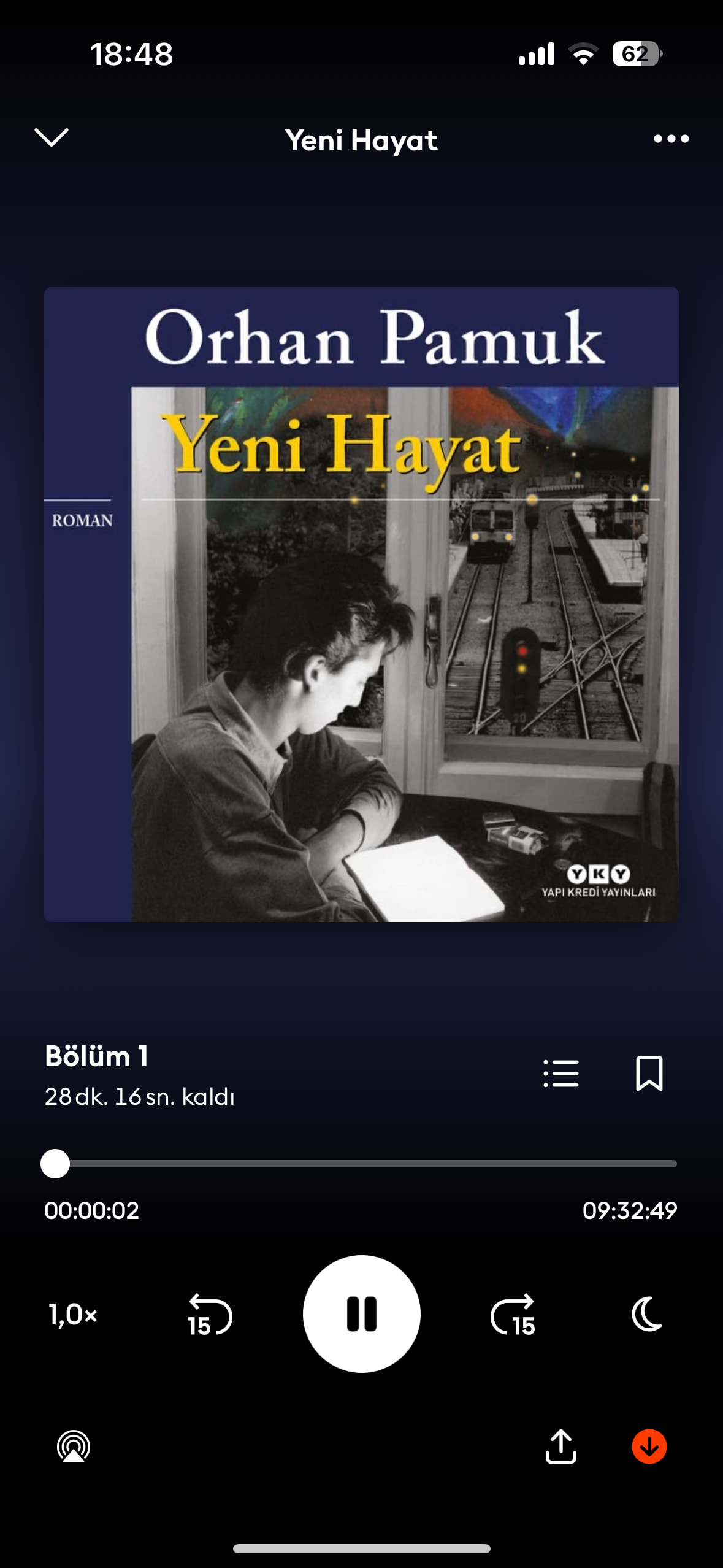Add a bookmark at this position
The width and height of the screenshot is (723, 1568).
pos(649,1074)
